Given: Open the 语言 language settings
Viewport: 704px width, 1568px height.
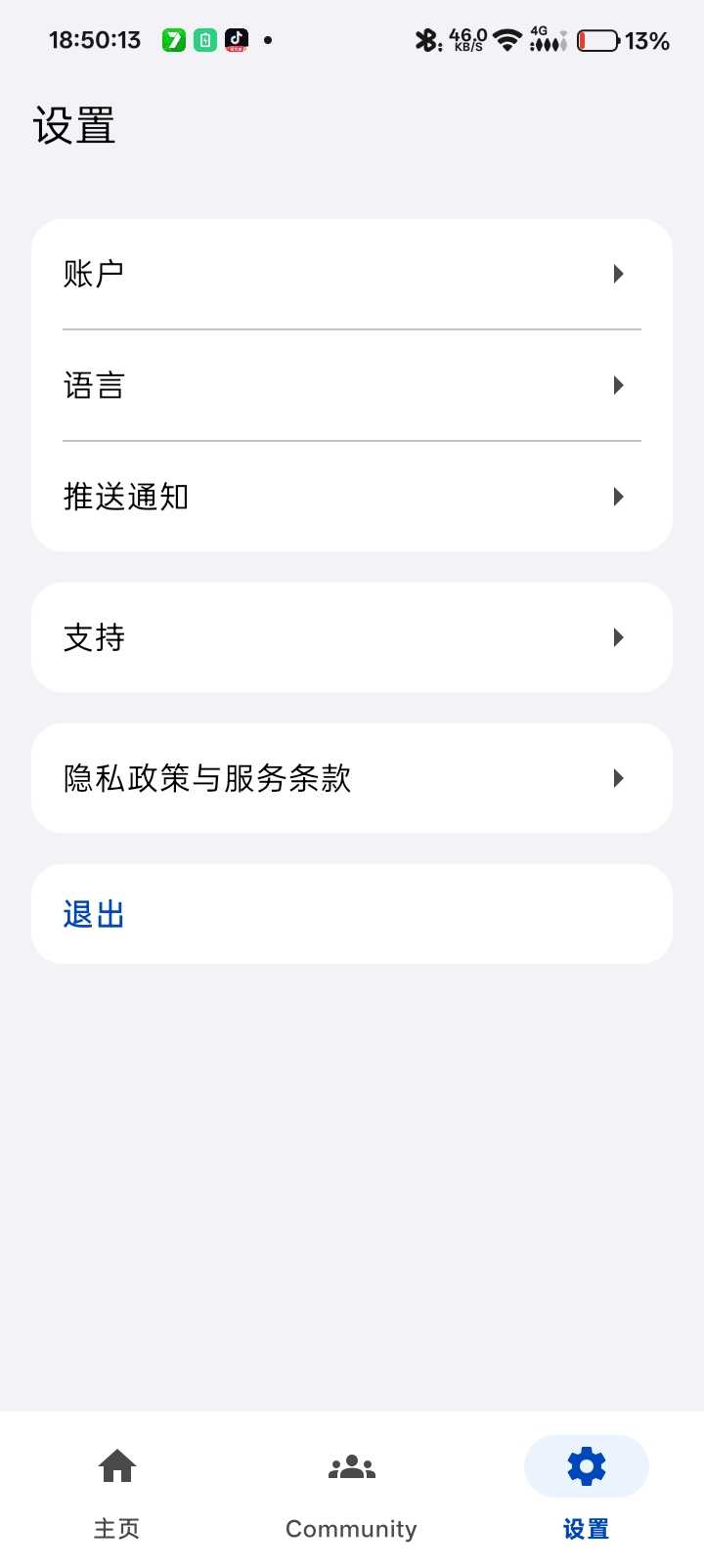Looking at the screenshot, I should 351,385.
